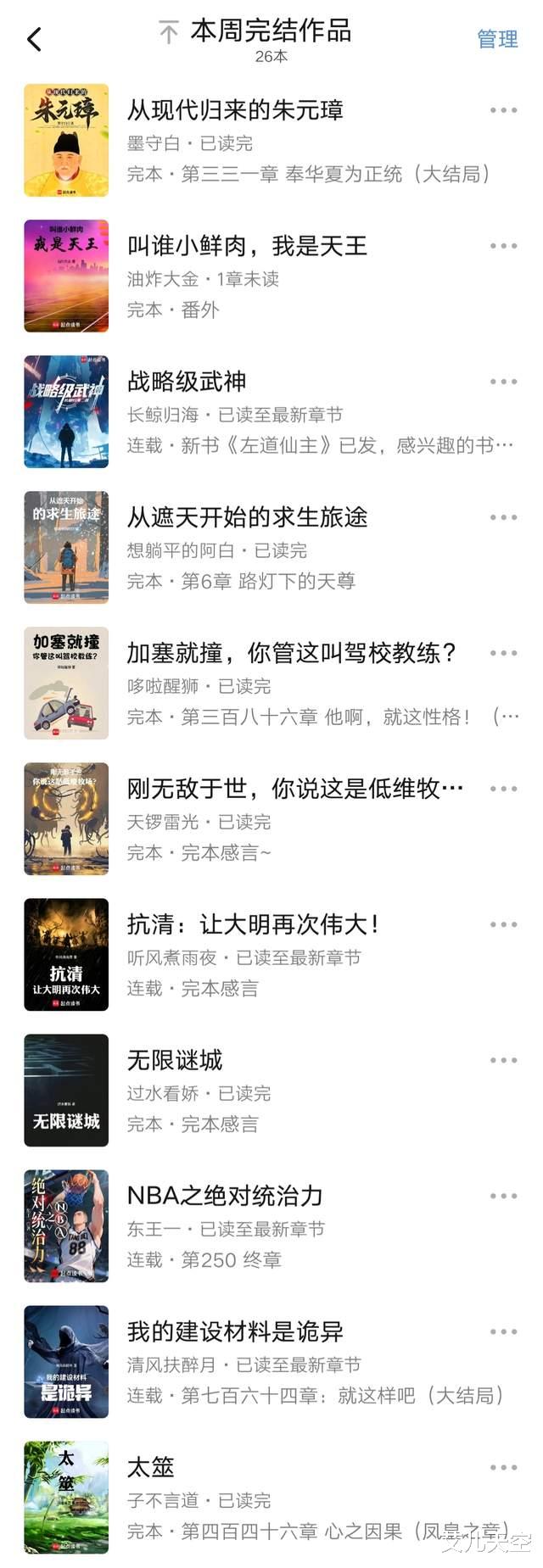Select the book by 天锣雷光

(x=295, y=789)
